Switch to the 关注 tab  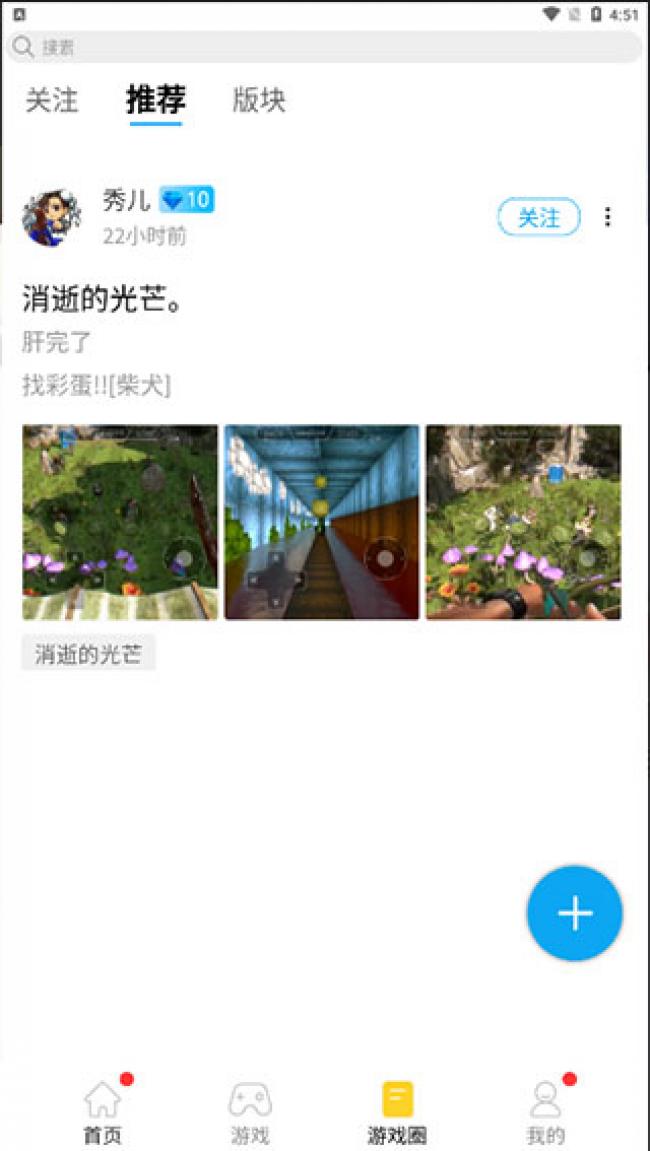51,101
